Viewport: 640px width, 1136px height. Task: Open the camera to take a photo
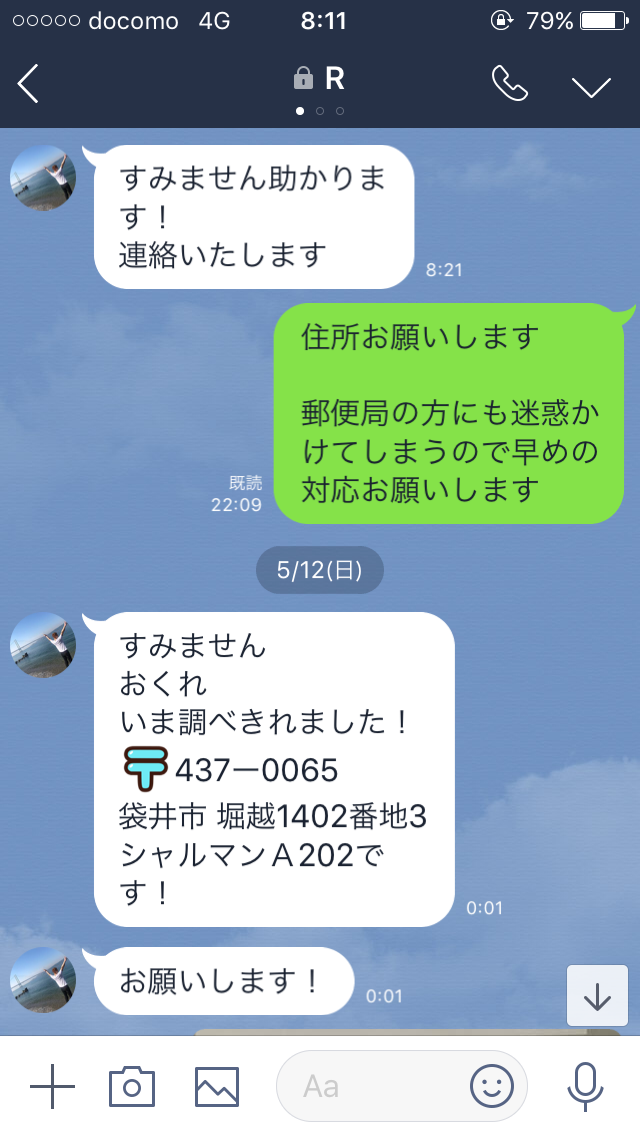click(132, 1086)
